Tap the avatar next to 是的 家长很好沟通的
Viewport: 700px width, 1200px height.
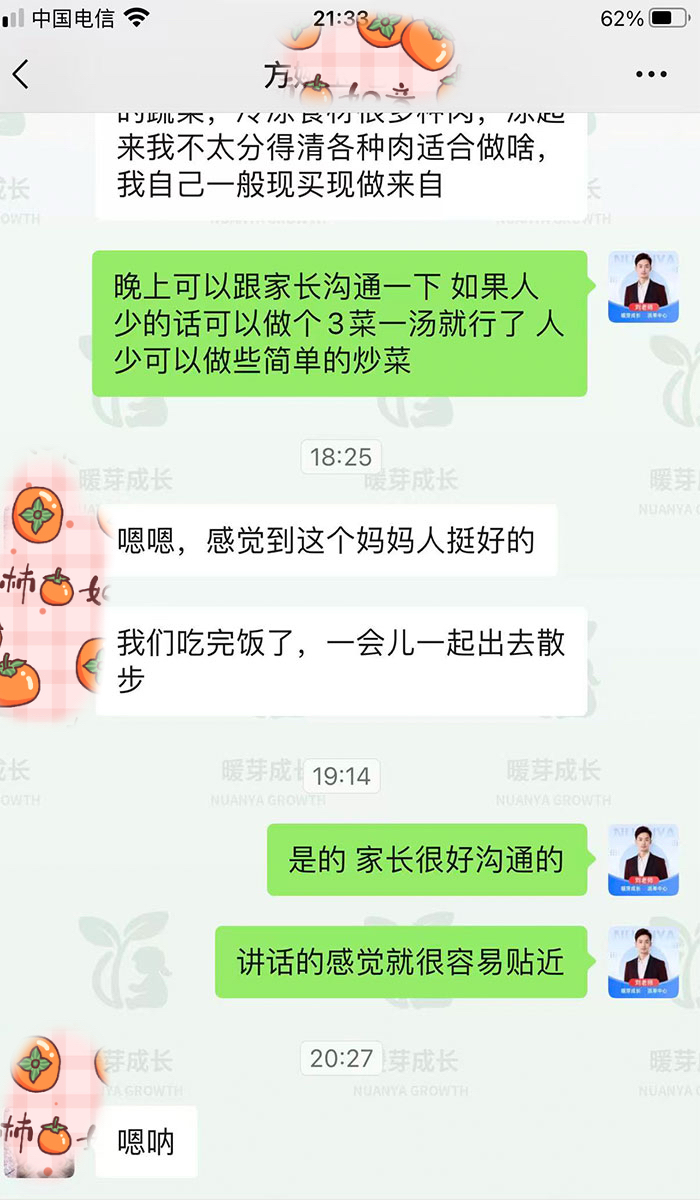tap(643, 860)
